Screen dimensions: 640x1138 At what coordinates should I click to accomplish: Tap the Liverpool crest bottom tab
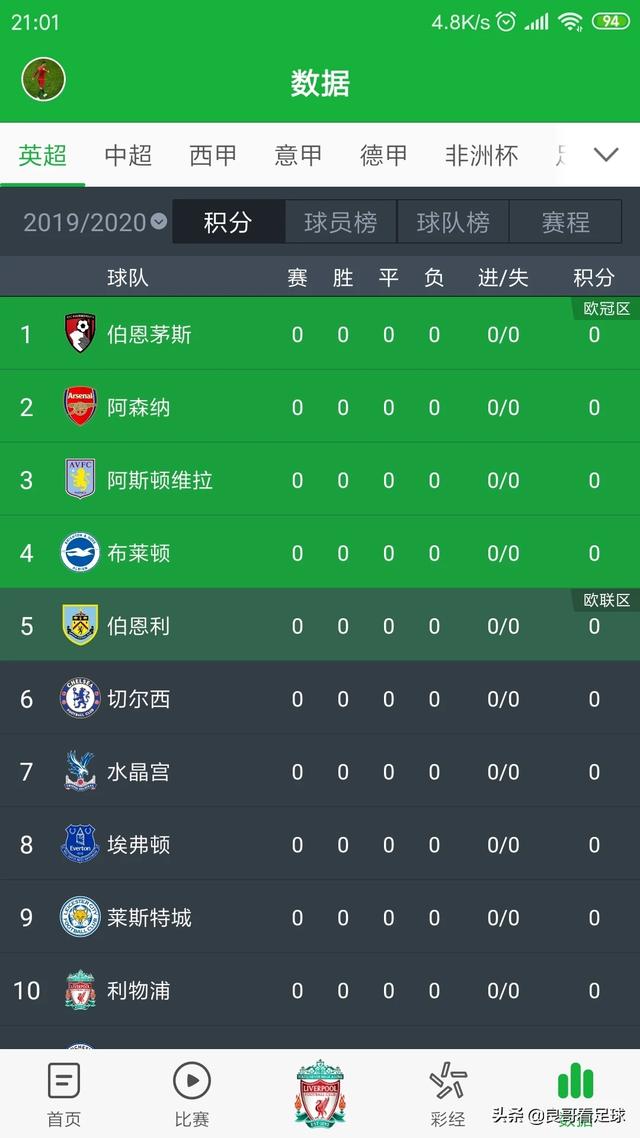pyautogui.click(x=320, y=1093)
